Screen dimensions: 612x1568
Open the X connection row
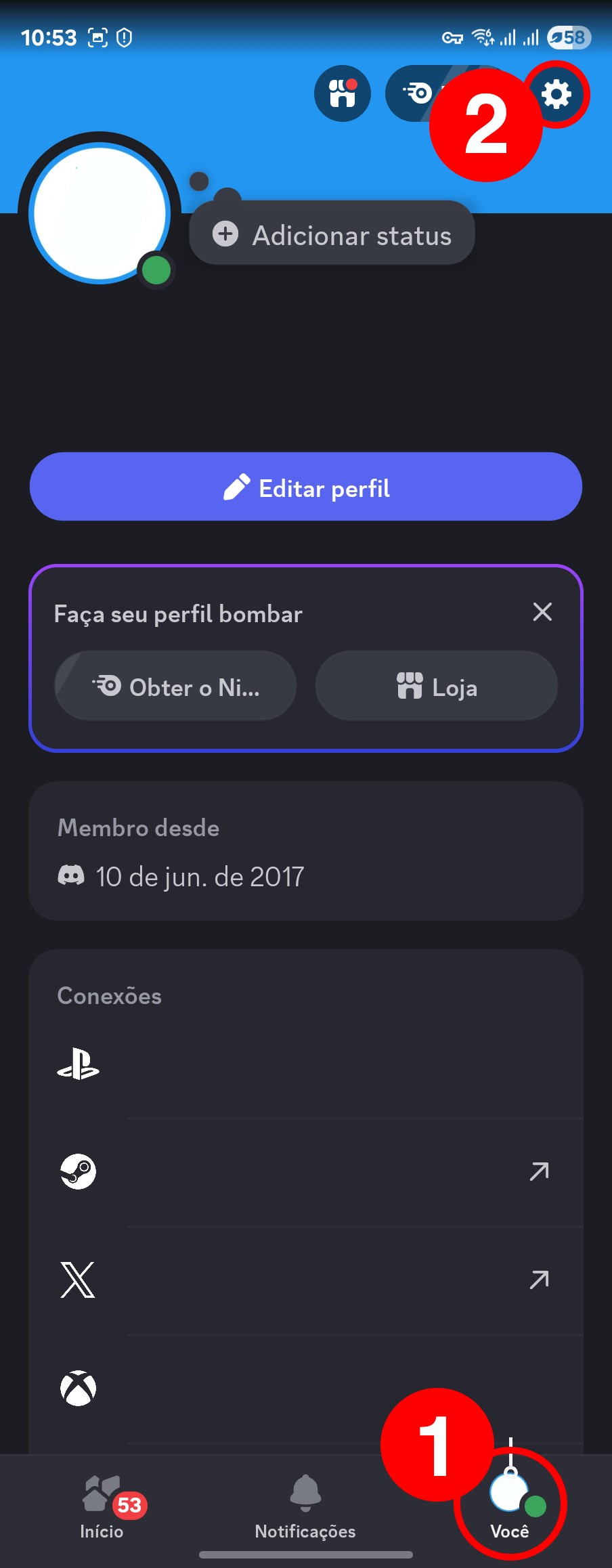tap(306, 1280)
